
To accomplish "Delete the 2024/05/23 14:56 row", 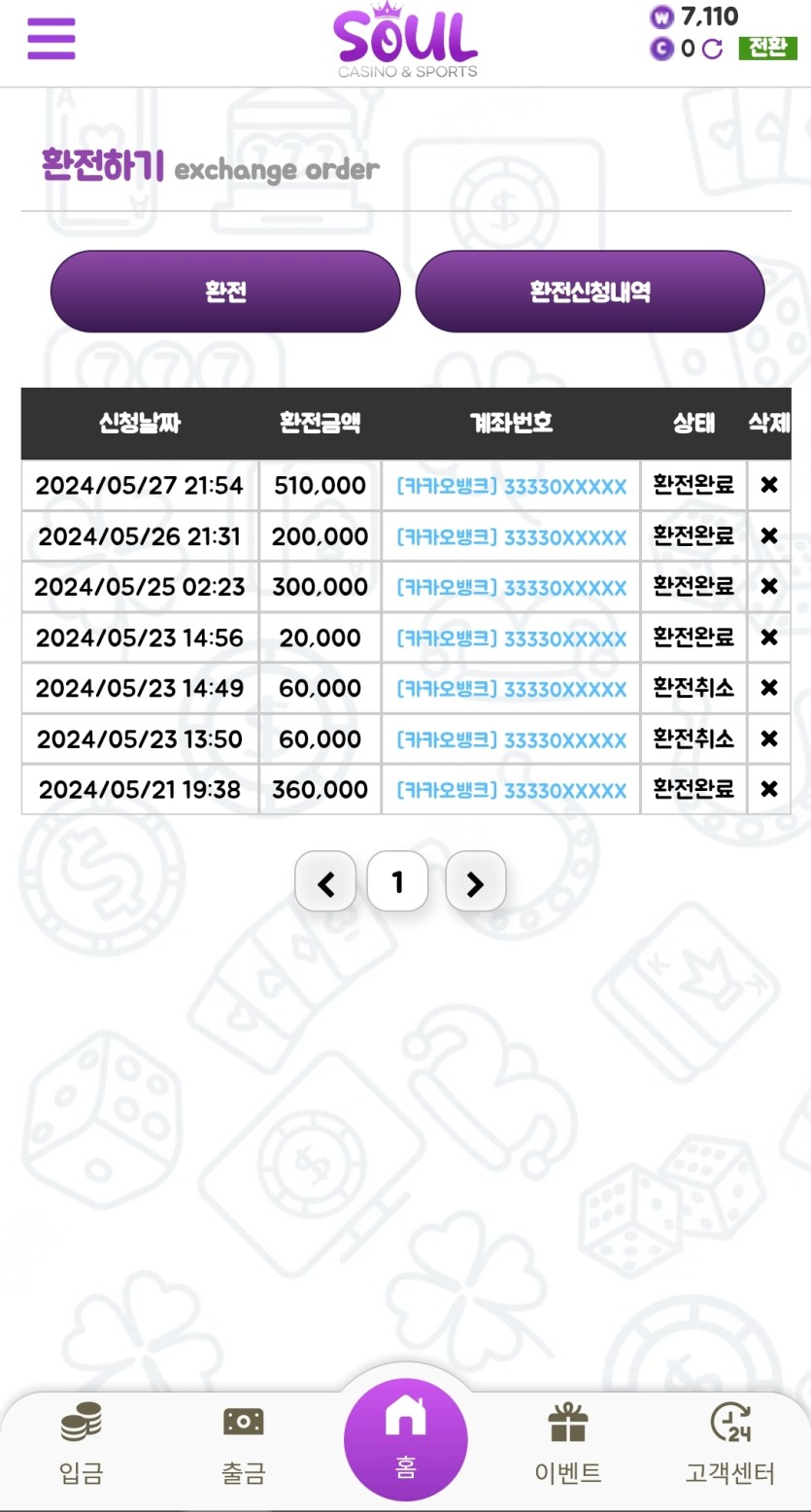I will pyautogui.click(x=769, y=637).
